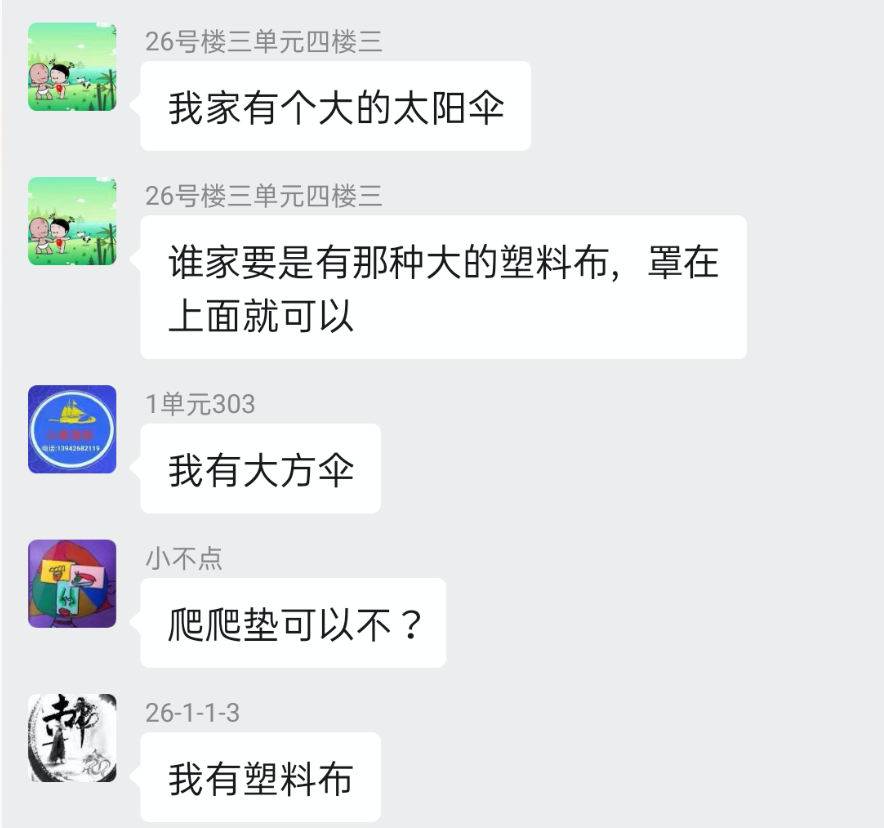This screenshot has width=884, height=828.
Task: Open avatar beside the 我家有个大的太阳伞 message
Action: 72,67
